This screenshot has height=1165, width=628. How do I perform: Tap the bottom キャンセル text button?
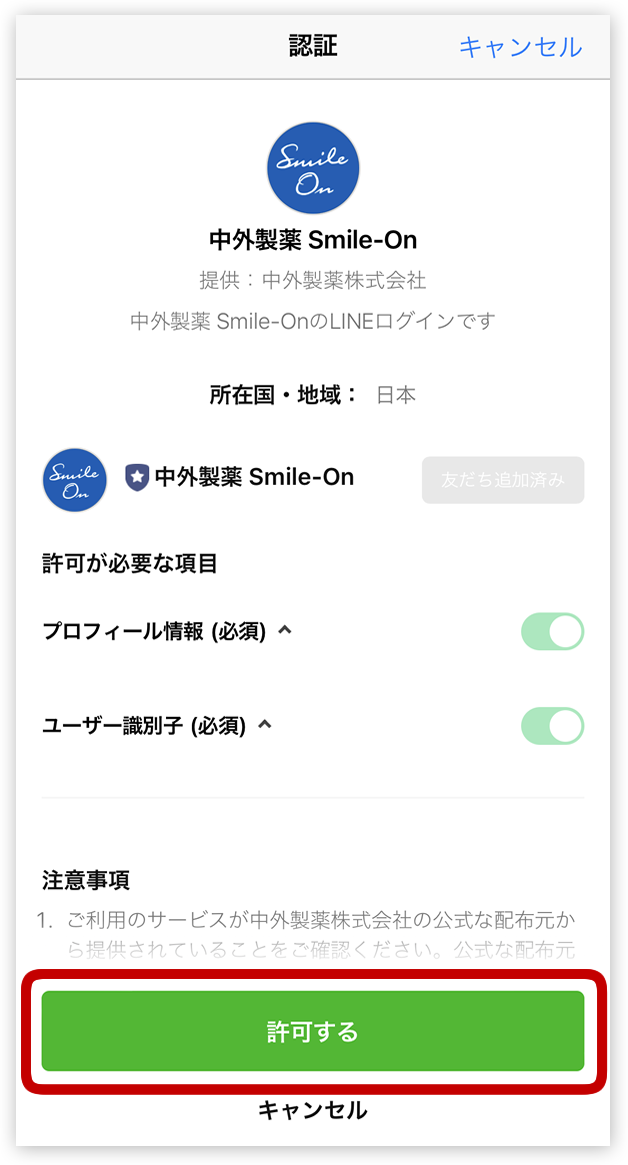tap(313, 1110)
